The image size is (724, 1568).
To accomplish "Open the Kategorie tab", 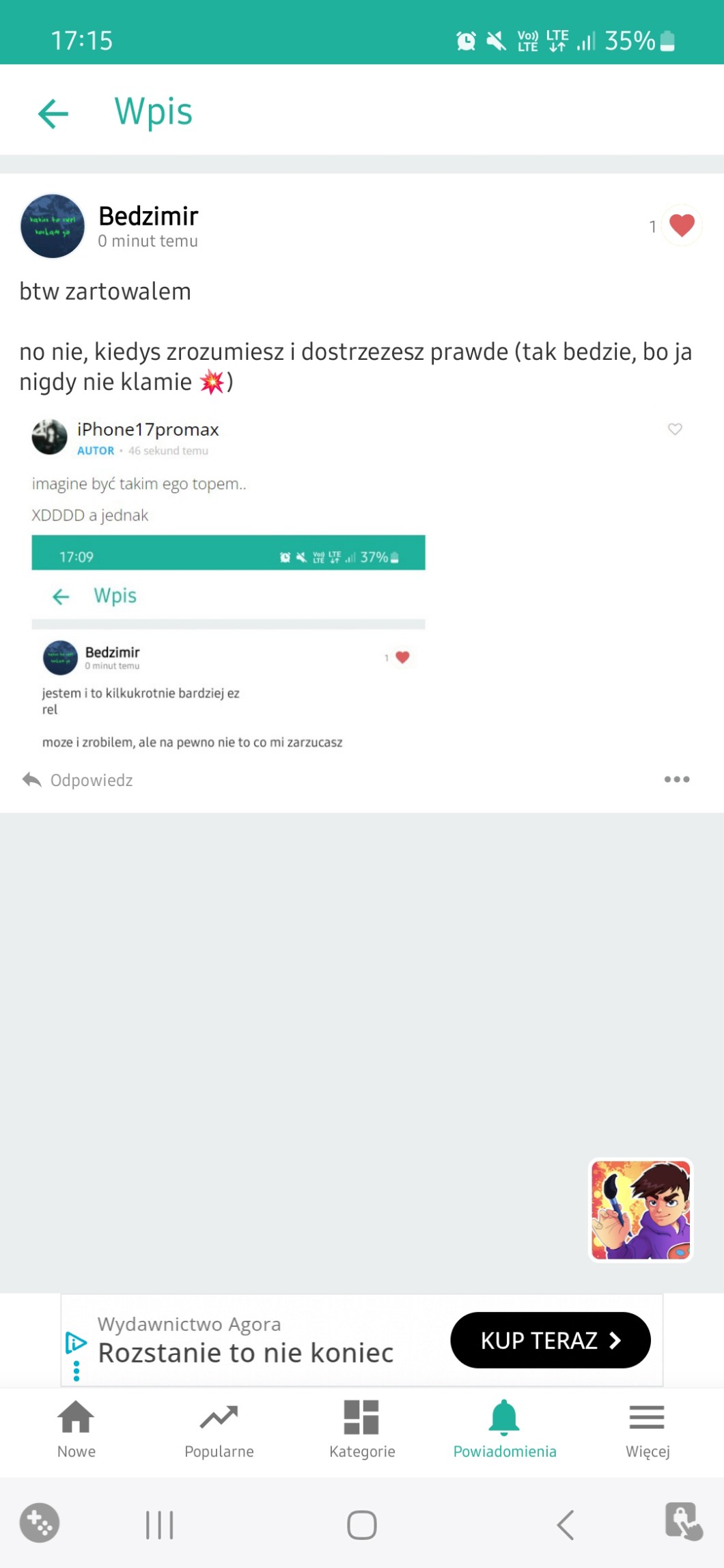I will click(361, 1429).
